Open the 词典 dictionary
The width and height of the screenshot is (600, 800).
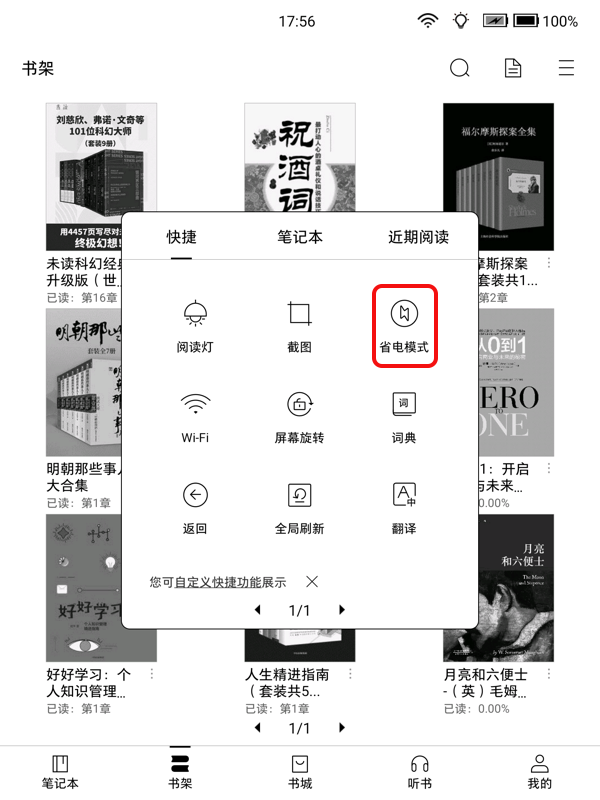coord(404,416)
